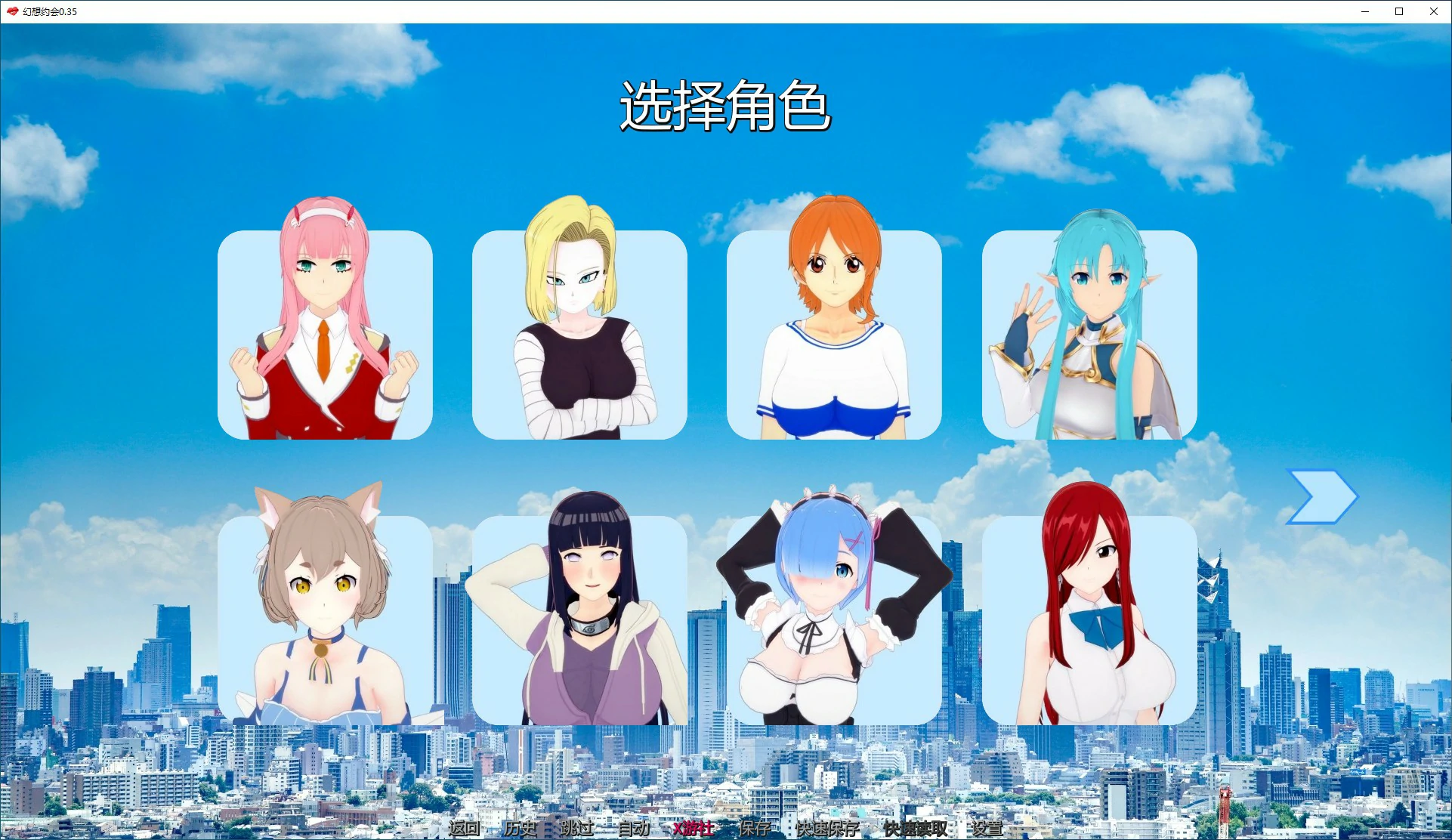1452x840 pixels.
Task: Go to the next page of characters
Action: click(1322, 496)
